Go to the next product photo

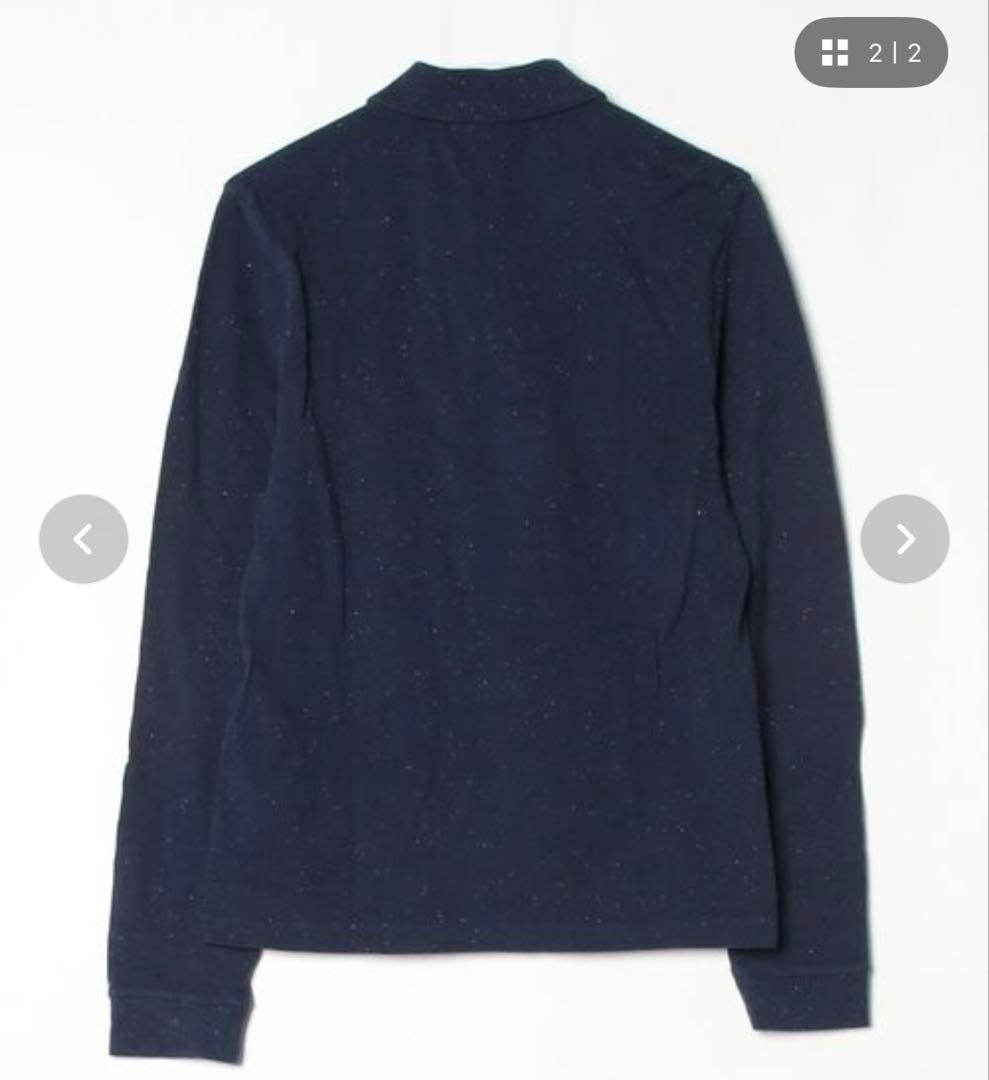[x=904, y=539]
